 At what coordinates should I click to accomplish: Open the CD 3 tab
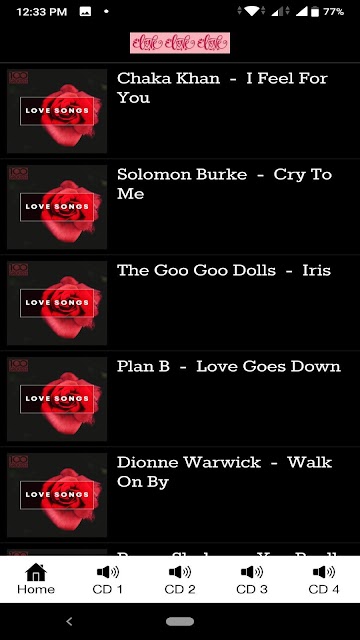click(x=252, y=579)
